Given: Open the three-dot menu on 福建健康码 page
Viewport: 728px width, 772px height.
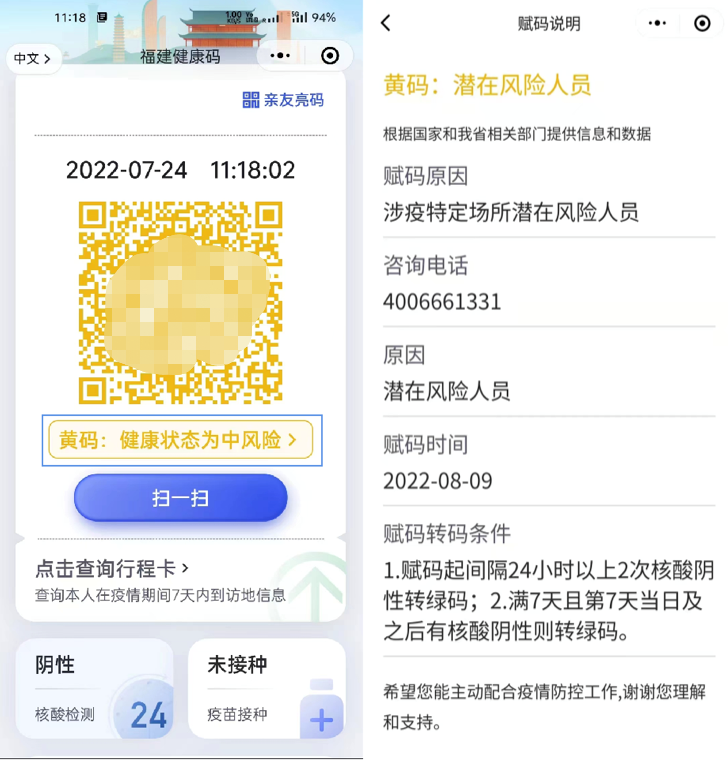Looking at the screenshot, I should [281, 56].
